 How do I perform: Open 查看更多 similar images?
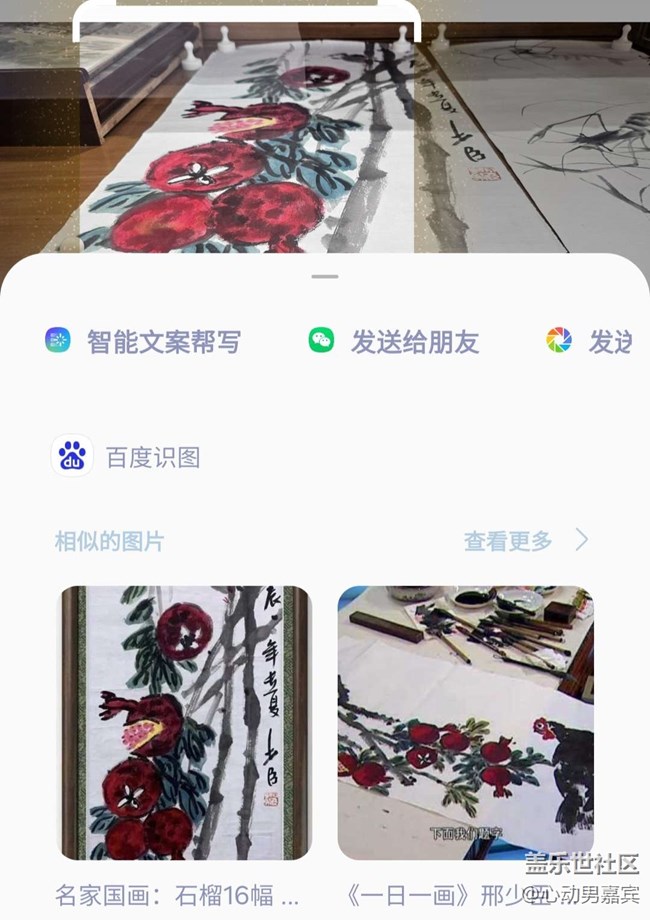coord(525,541)
